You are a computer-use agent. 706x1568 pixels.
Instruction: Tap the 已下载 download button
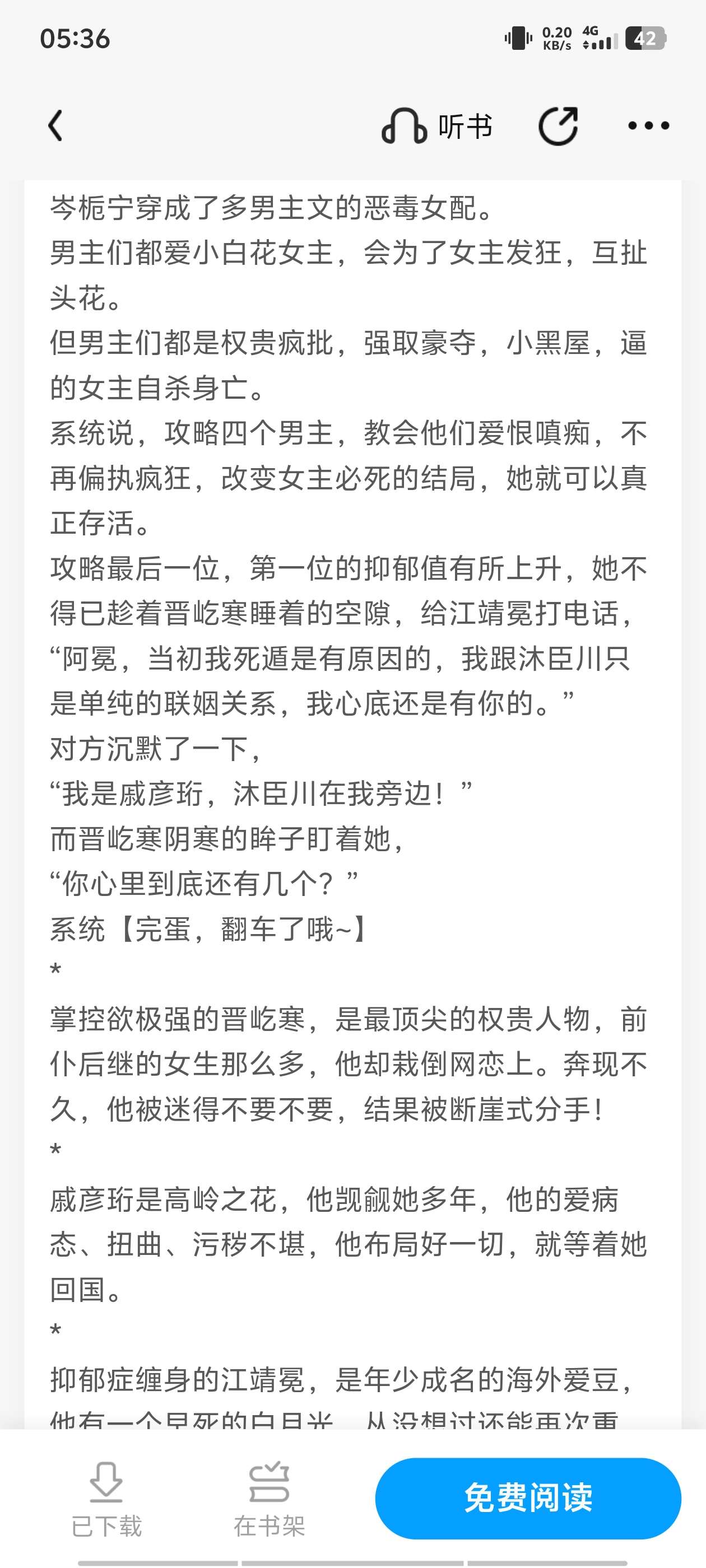click(x=106, y=1499)
